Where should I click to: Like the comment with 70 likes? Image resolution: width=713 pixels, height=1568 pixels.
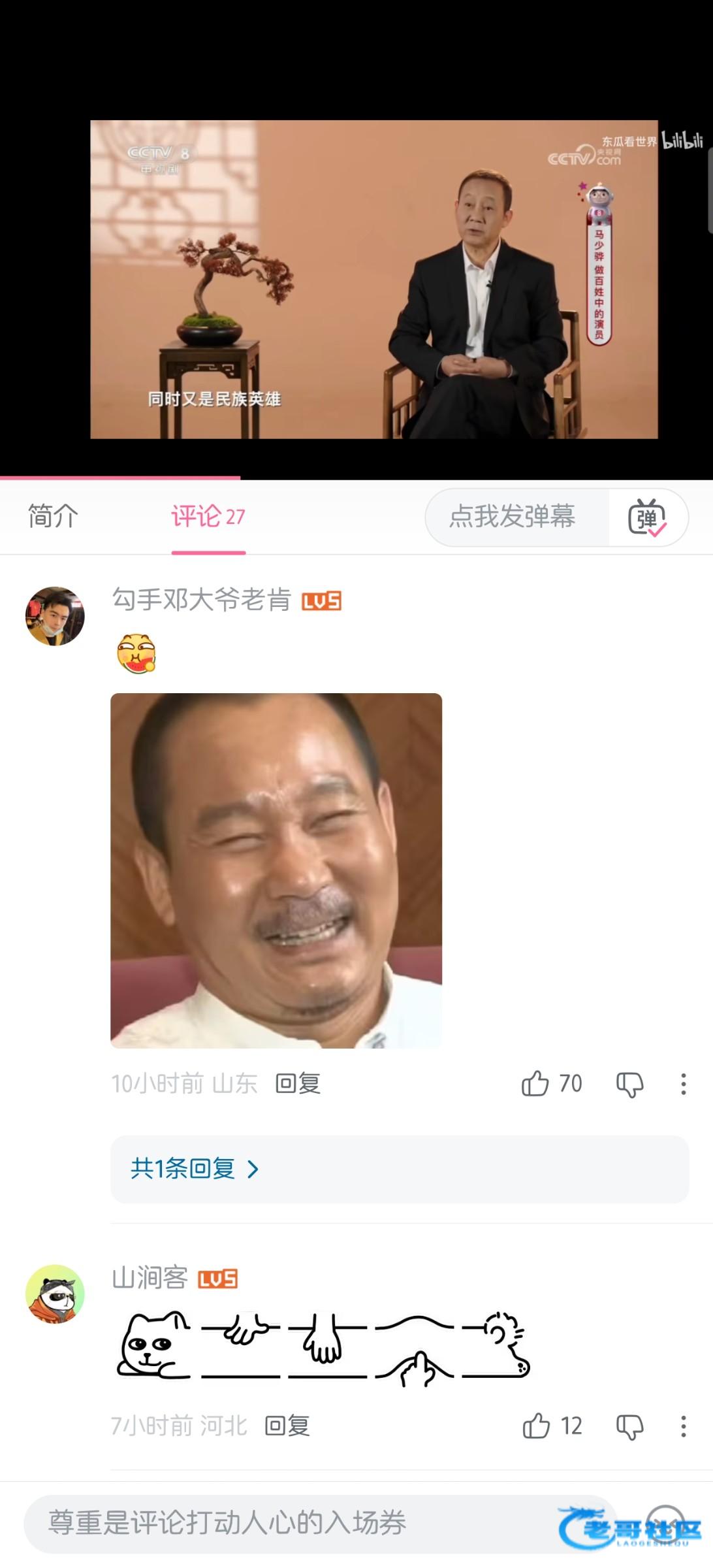tap(535, 1084)
